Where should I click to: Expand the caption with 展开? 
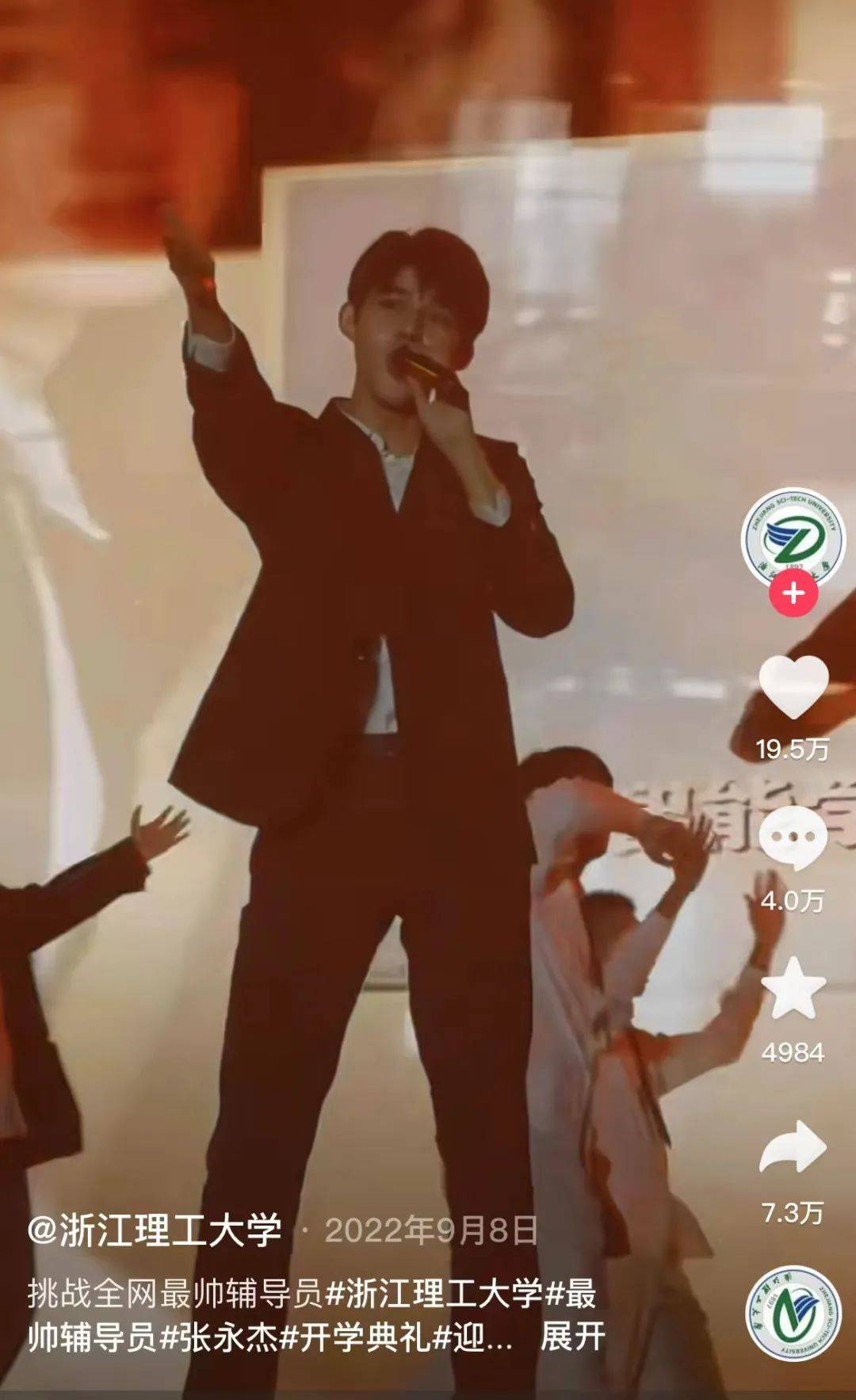(x=573, y=1337)
